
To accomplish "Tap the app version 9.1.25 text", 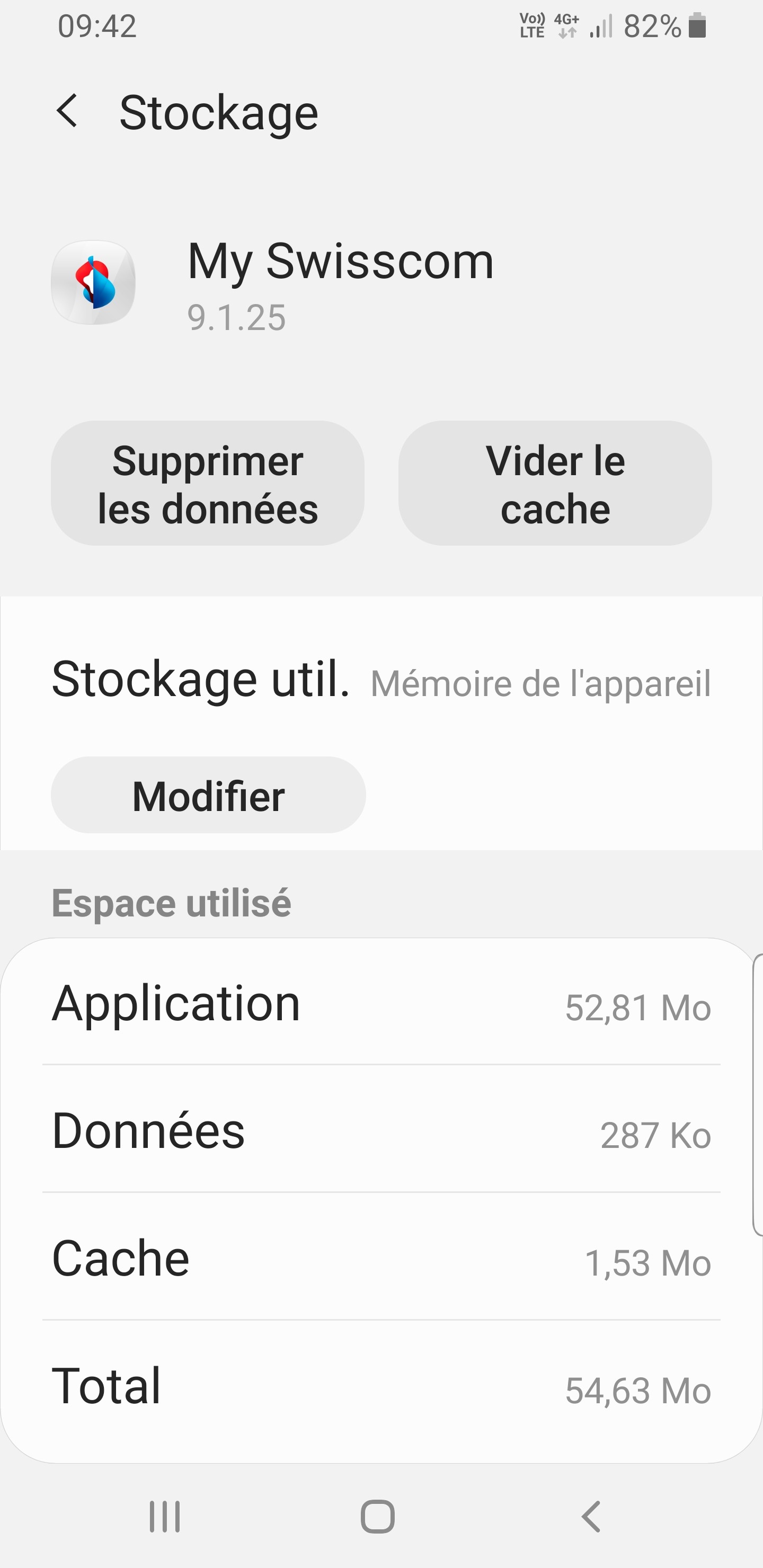I will tap(236, 317).
